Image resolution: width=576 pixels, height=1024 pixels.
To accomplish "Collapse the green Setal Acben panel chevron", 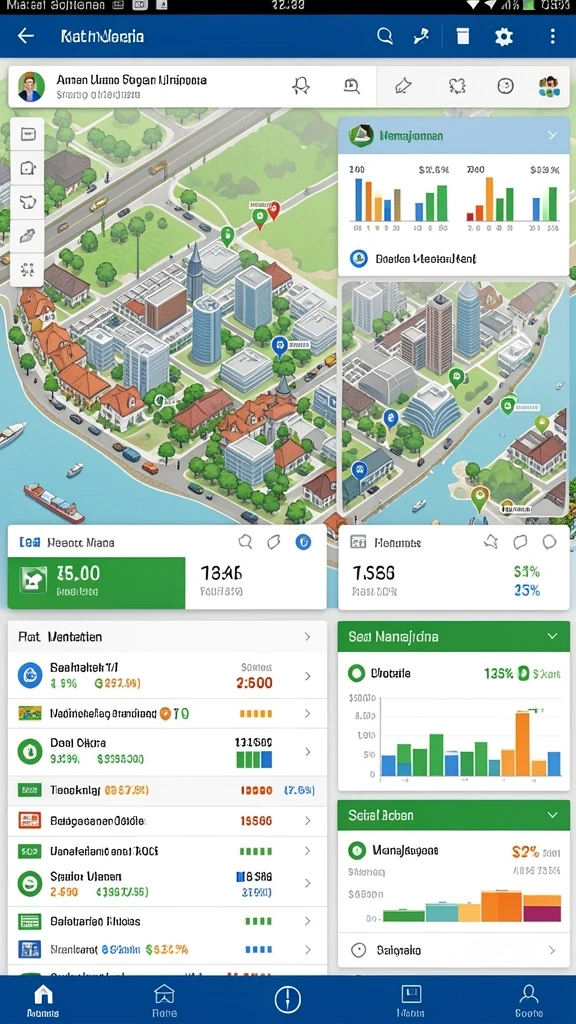I will tap(552, 815).
